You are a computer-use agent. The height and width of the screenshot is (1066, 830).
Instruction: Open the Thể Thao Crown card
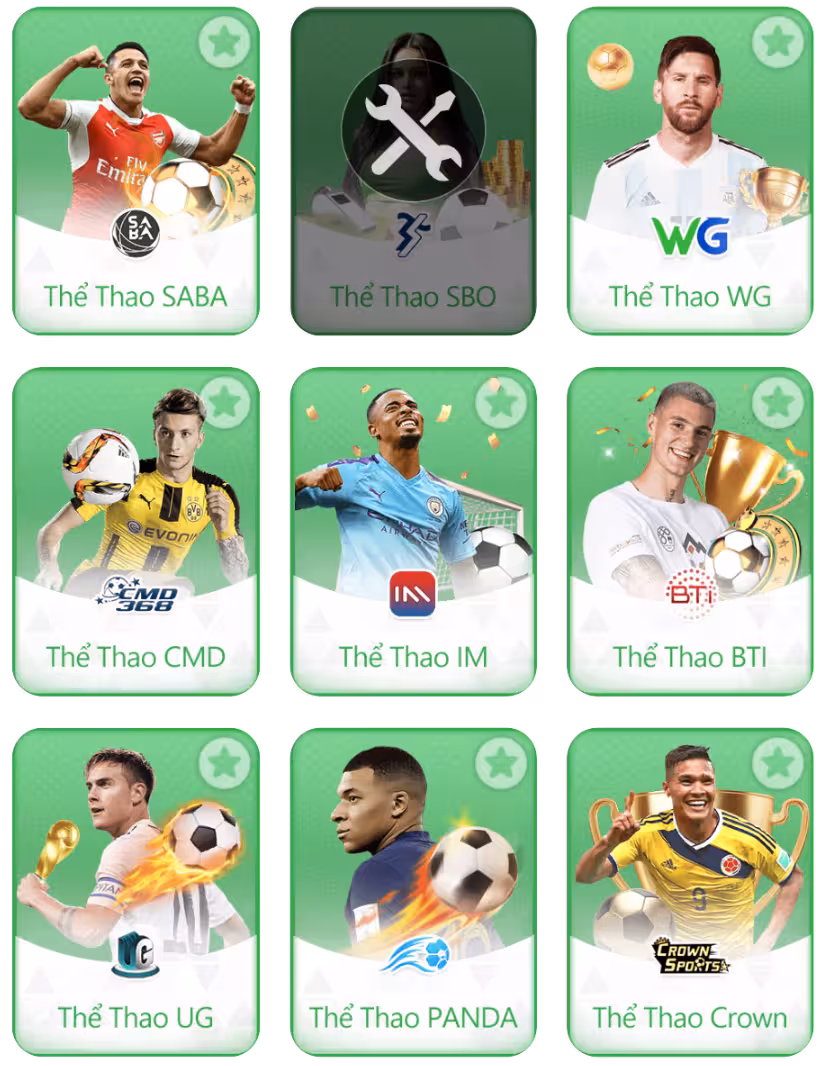690,920
